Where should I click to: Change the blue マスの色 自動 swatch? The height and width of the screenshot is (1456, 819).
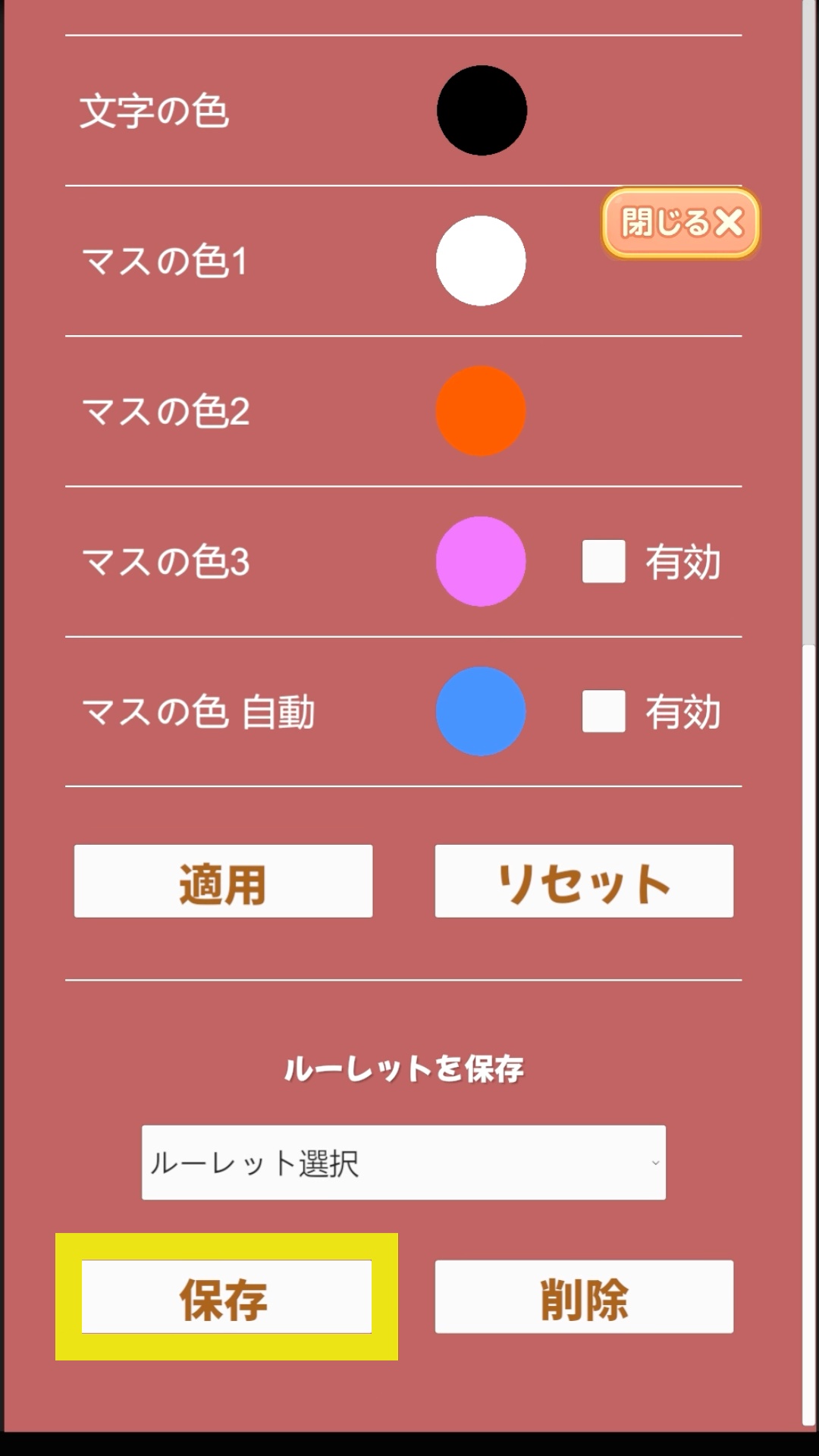(481, 711)
